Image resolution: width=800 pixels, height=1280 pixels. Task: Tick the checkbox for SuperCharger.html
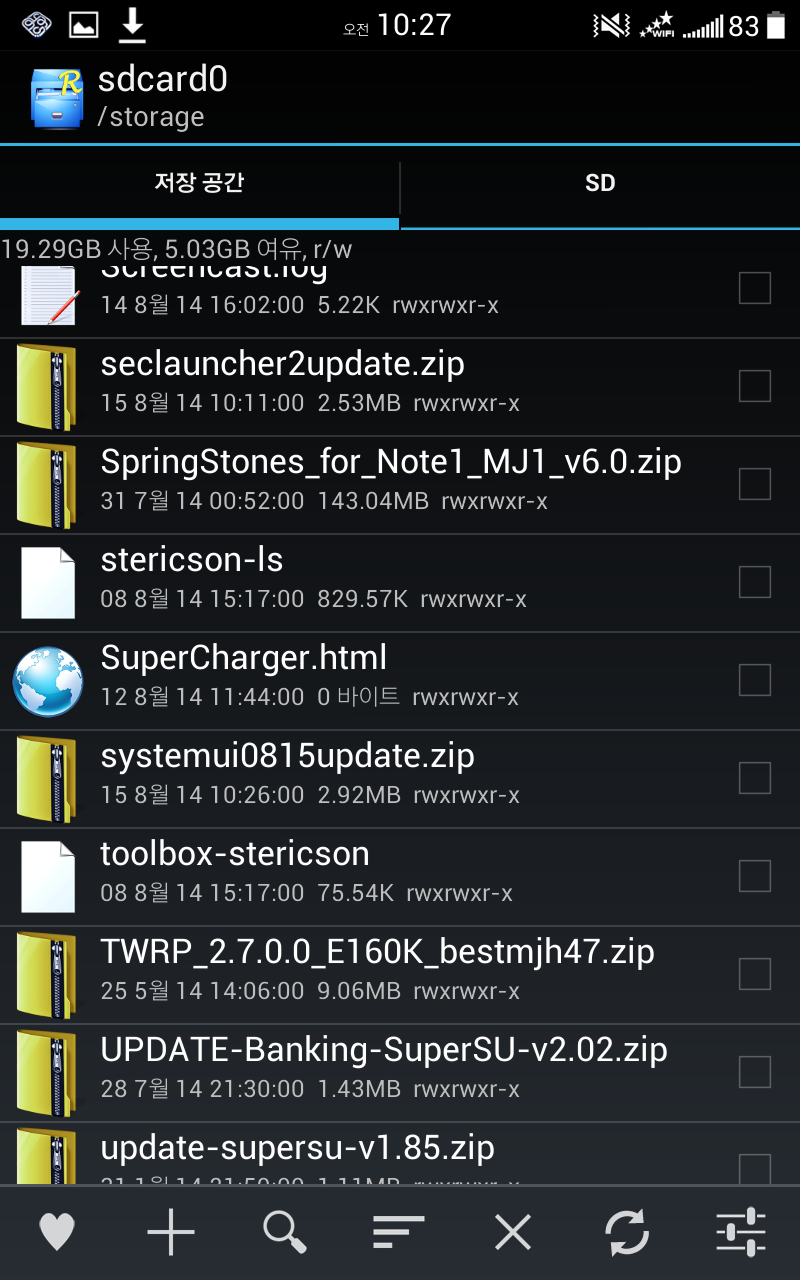(754, 680)
